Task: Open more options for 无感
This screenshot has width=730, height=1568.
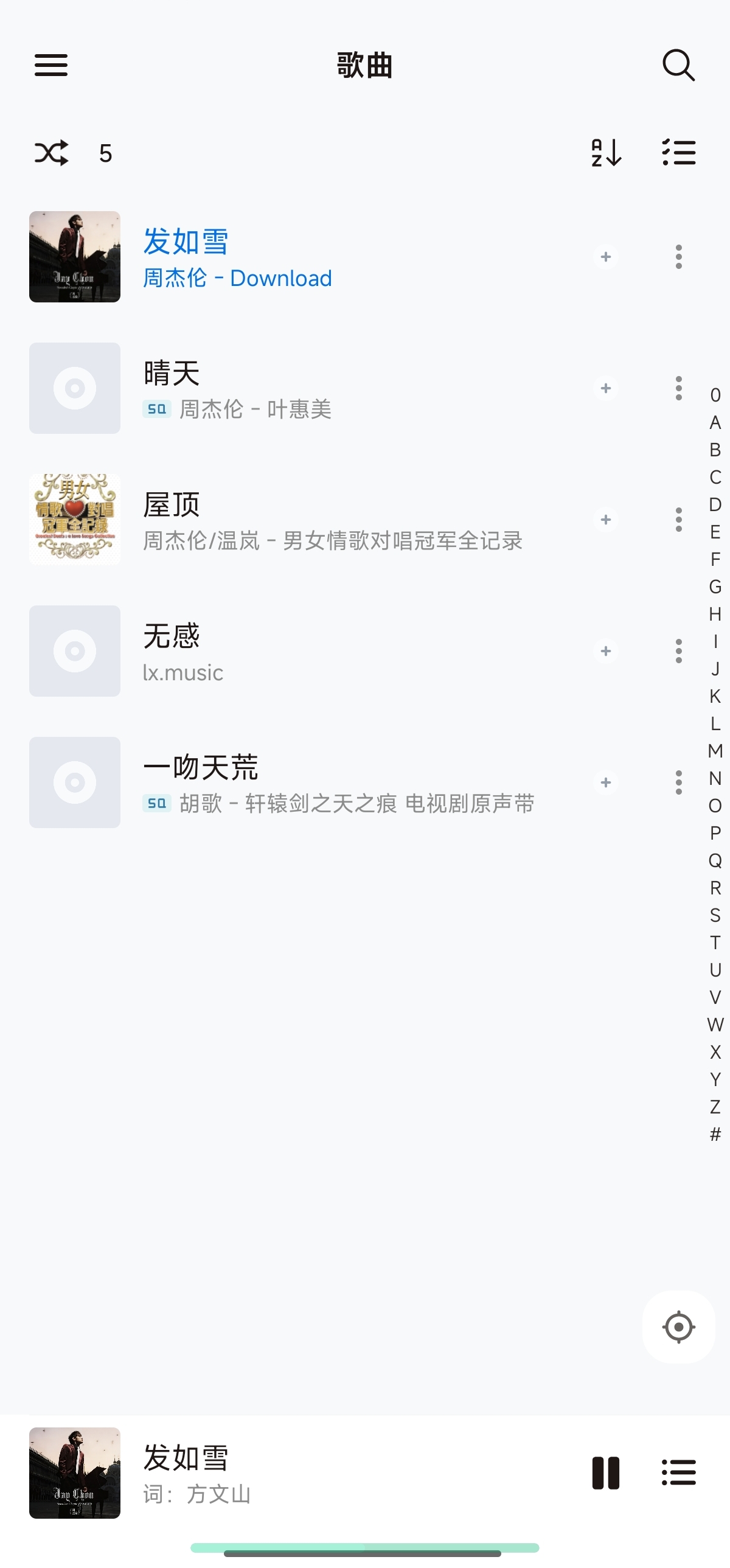Action: 679,651
